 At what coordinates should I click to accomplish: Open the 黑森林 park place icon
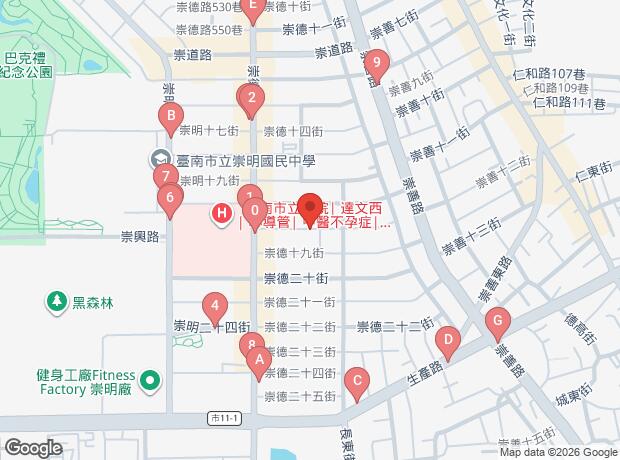point(57,303)
